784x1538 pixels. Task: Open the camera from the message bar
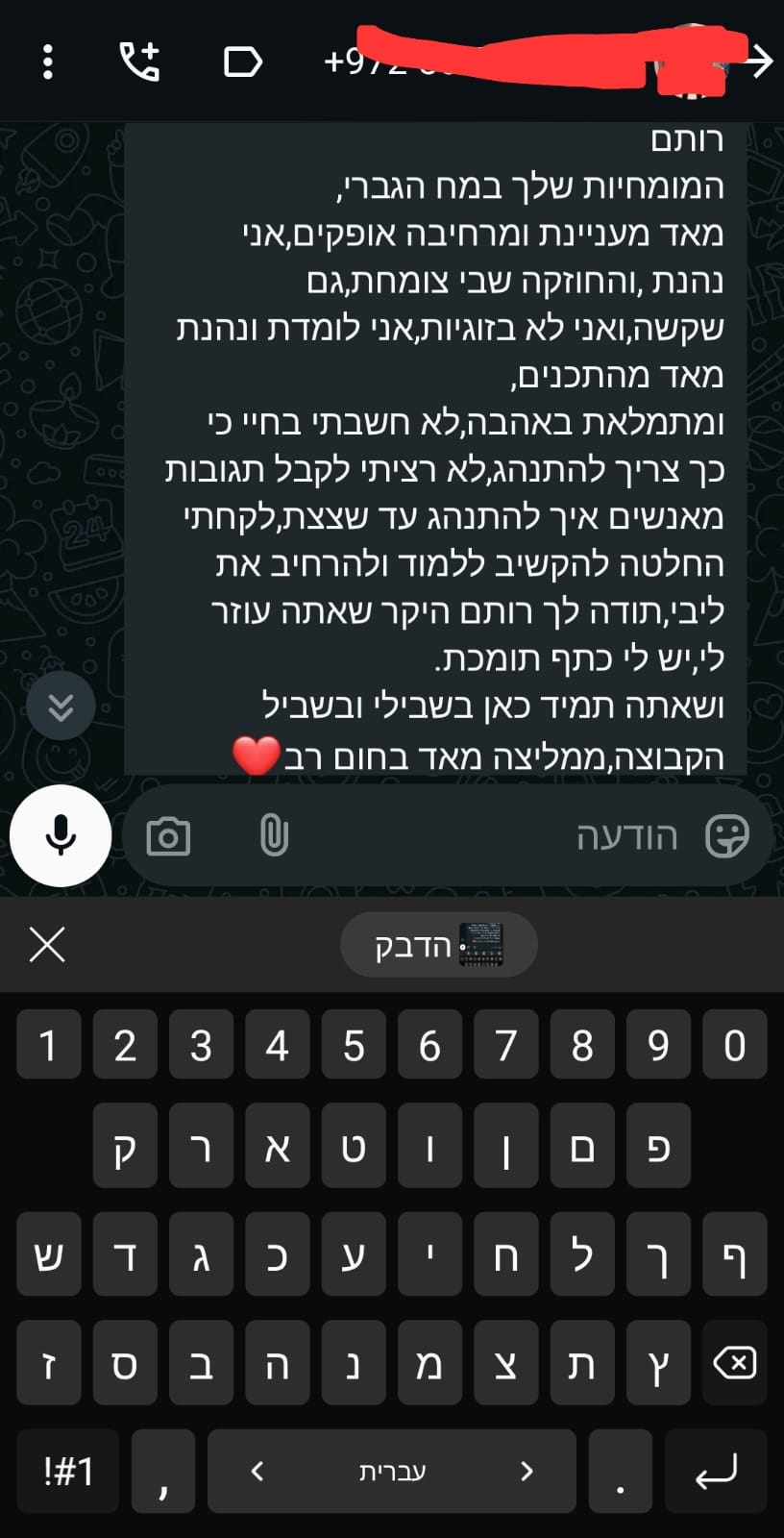[x=168, y=836]
